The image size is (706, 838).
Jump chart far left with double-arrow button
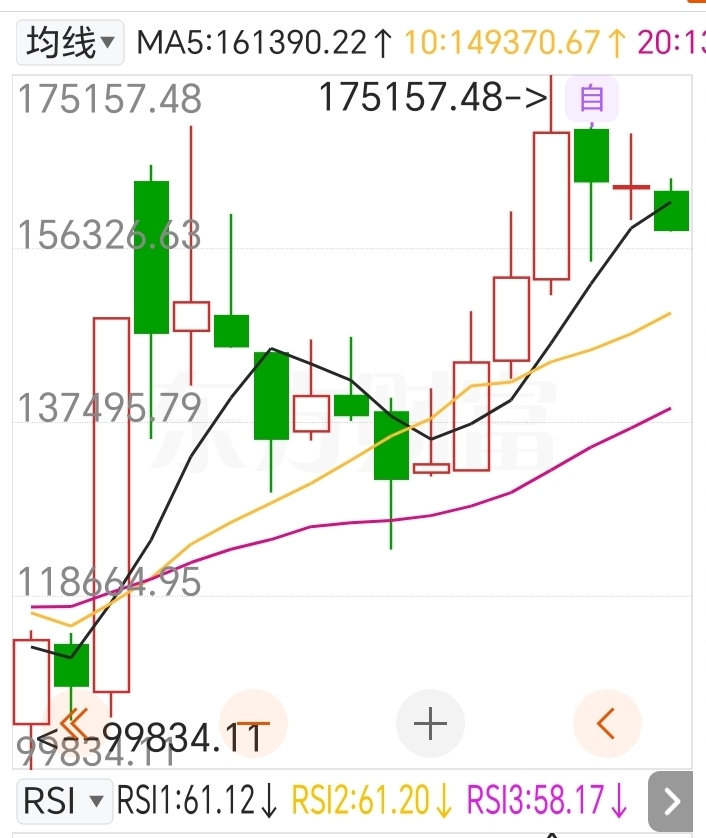tap(75, 724)
